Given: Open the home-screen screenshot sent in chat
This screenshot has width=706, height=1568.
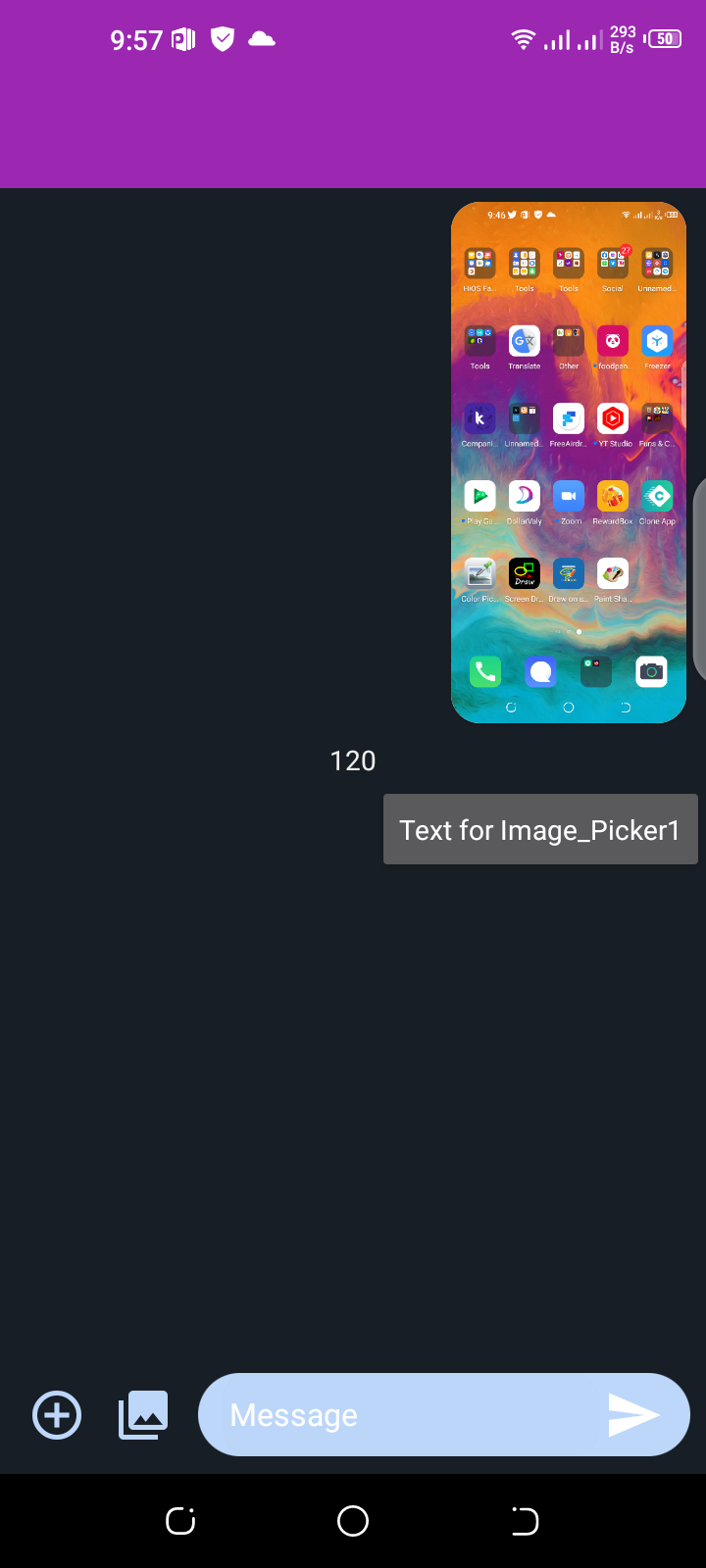Looking at the screenshot, I should [x=569, y=463].
